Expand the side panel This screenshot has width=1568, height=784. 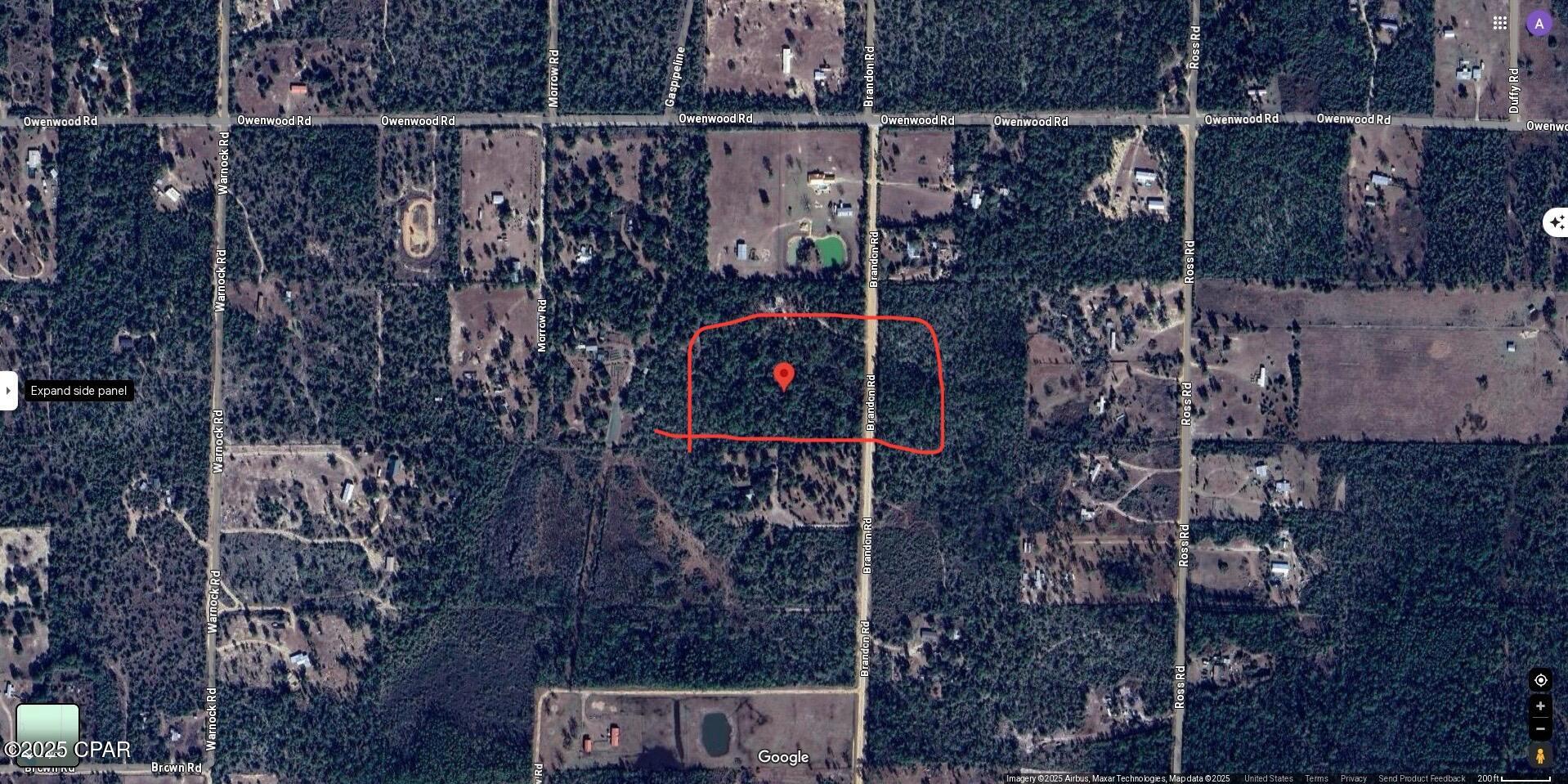pos(8,391)
